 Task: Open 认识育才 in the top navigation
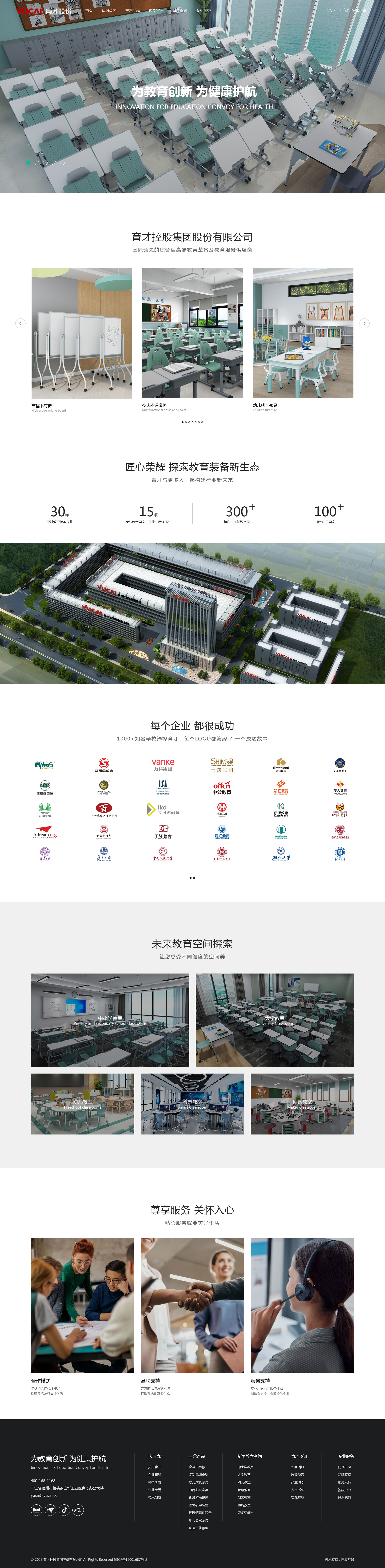point(109,10)
